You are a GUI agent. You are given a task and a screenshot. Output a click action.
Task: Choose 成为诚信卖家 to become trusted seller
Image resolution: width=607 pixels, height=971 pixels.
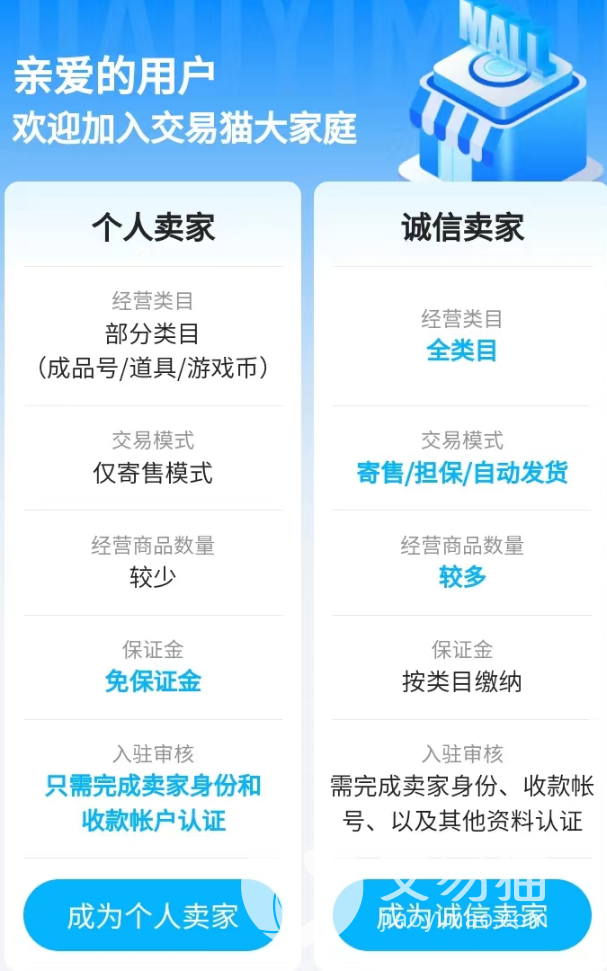(x=462, y=915)
